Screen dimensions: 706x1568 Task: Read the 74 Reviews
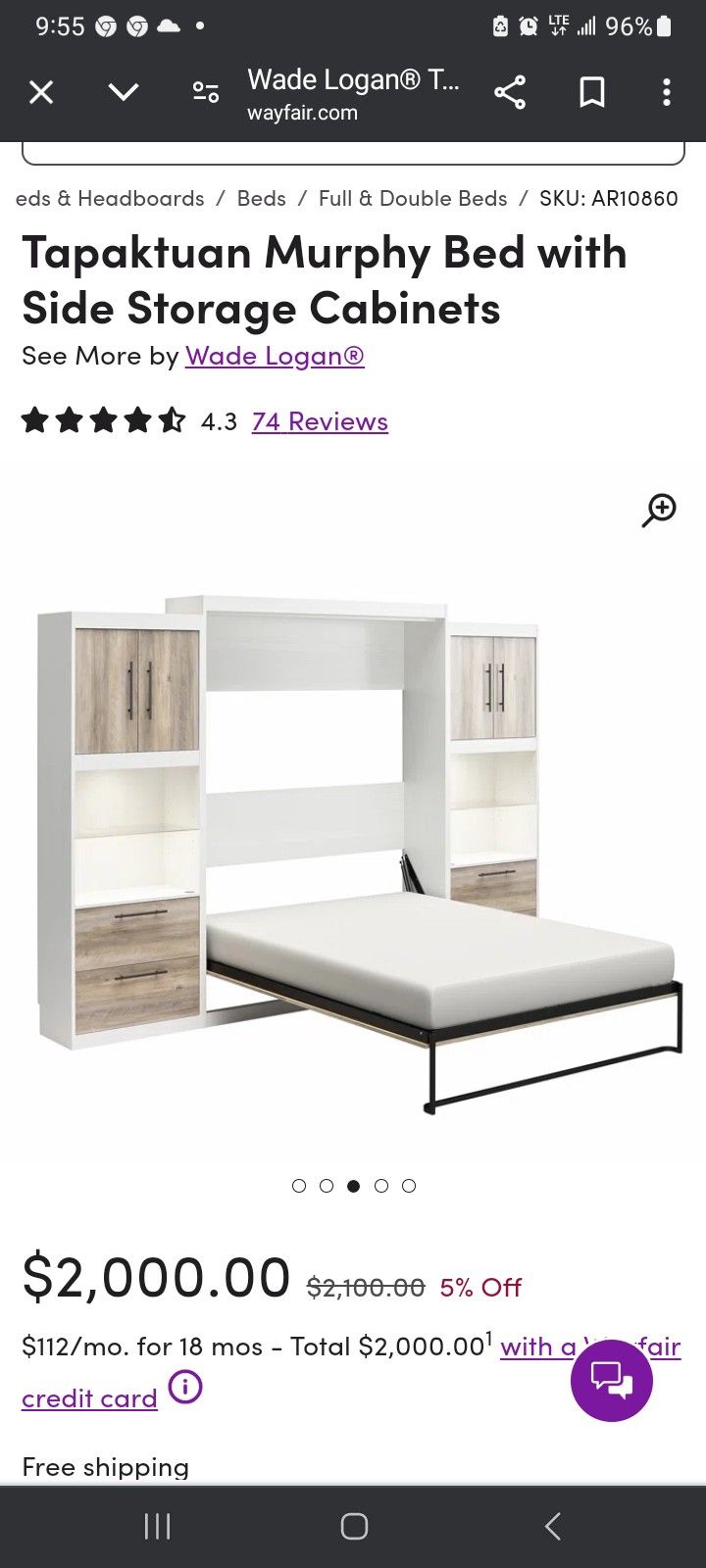tap(320, 421)
